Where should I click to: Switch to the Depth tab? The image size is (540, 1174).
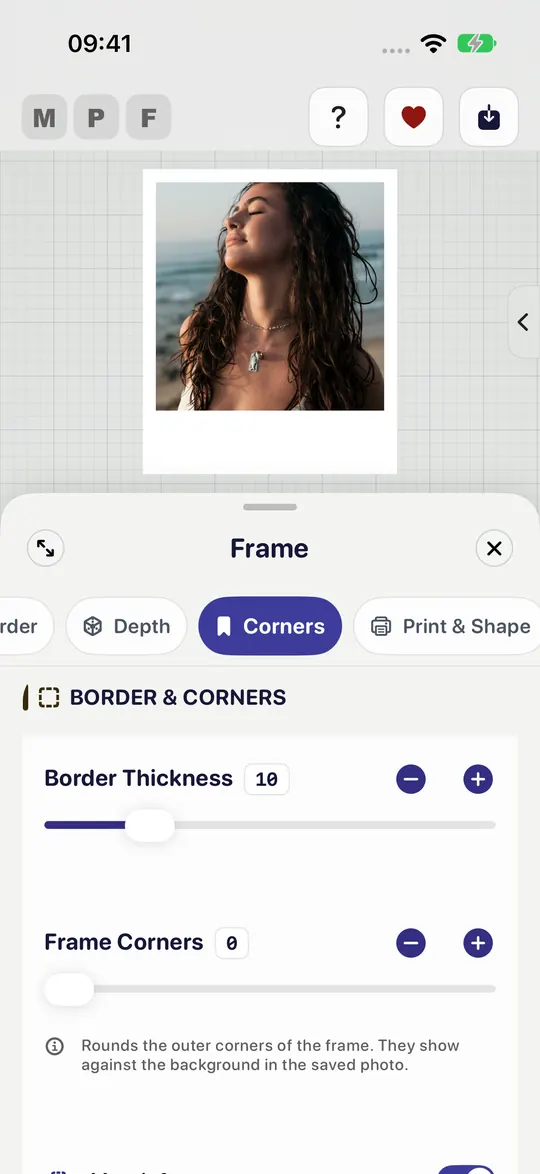(x=127, y=626)
